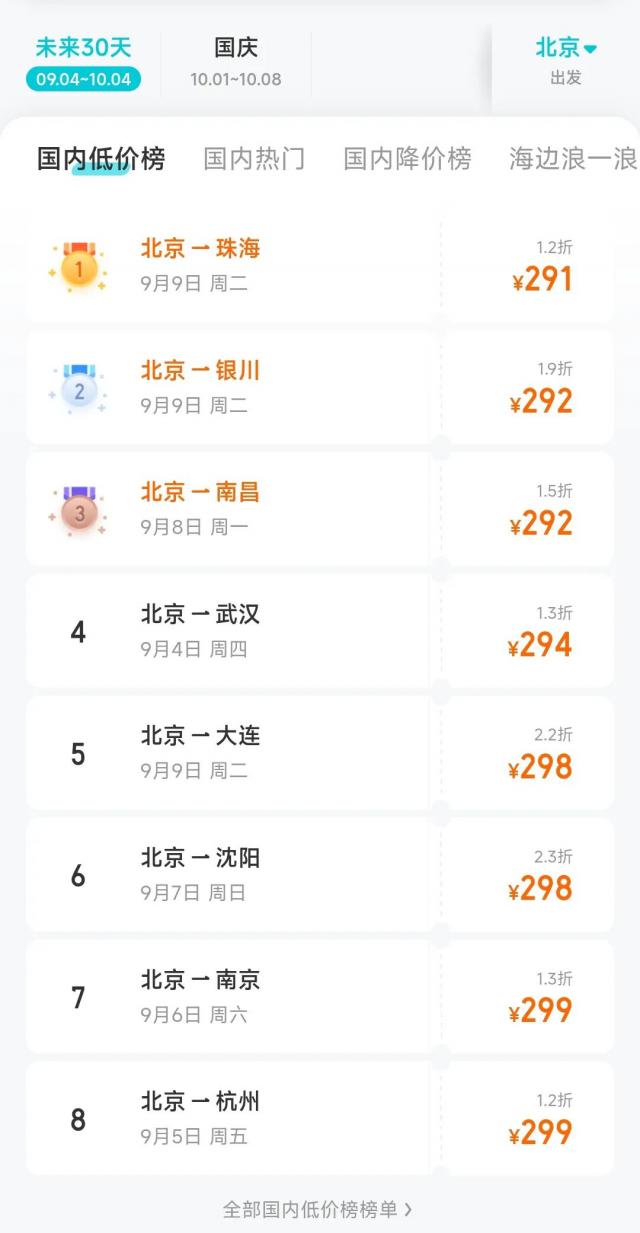This screenshot has width=640, height=1233.
Task: View 全部国内低价榜榜单 full list
Action: click(x=318, y=1210)
